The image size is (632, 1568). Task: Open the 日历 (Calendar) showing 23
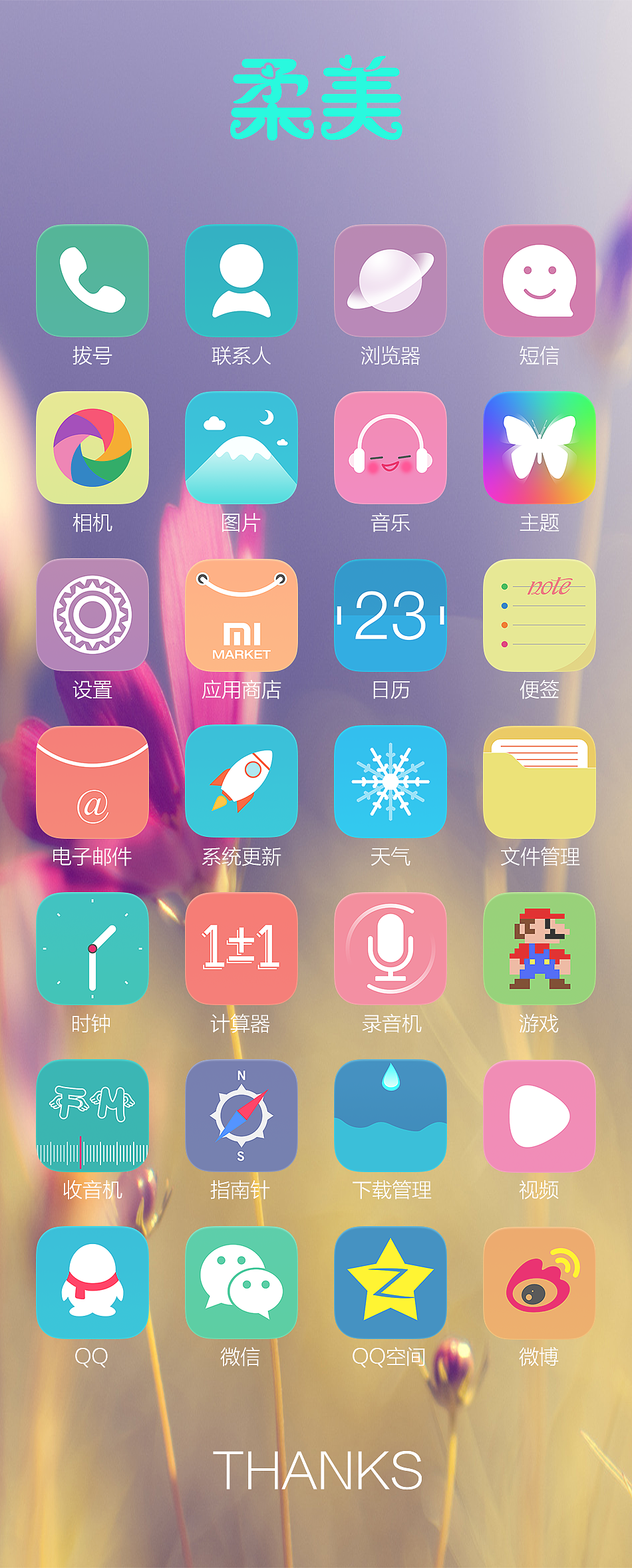pyautogui.click(x=391, y=616)
